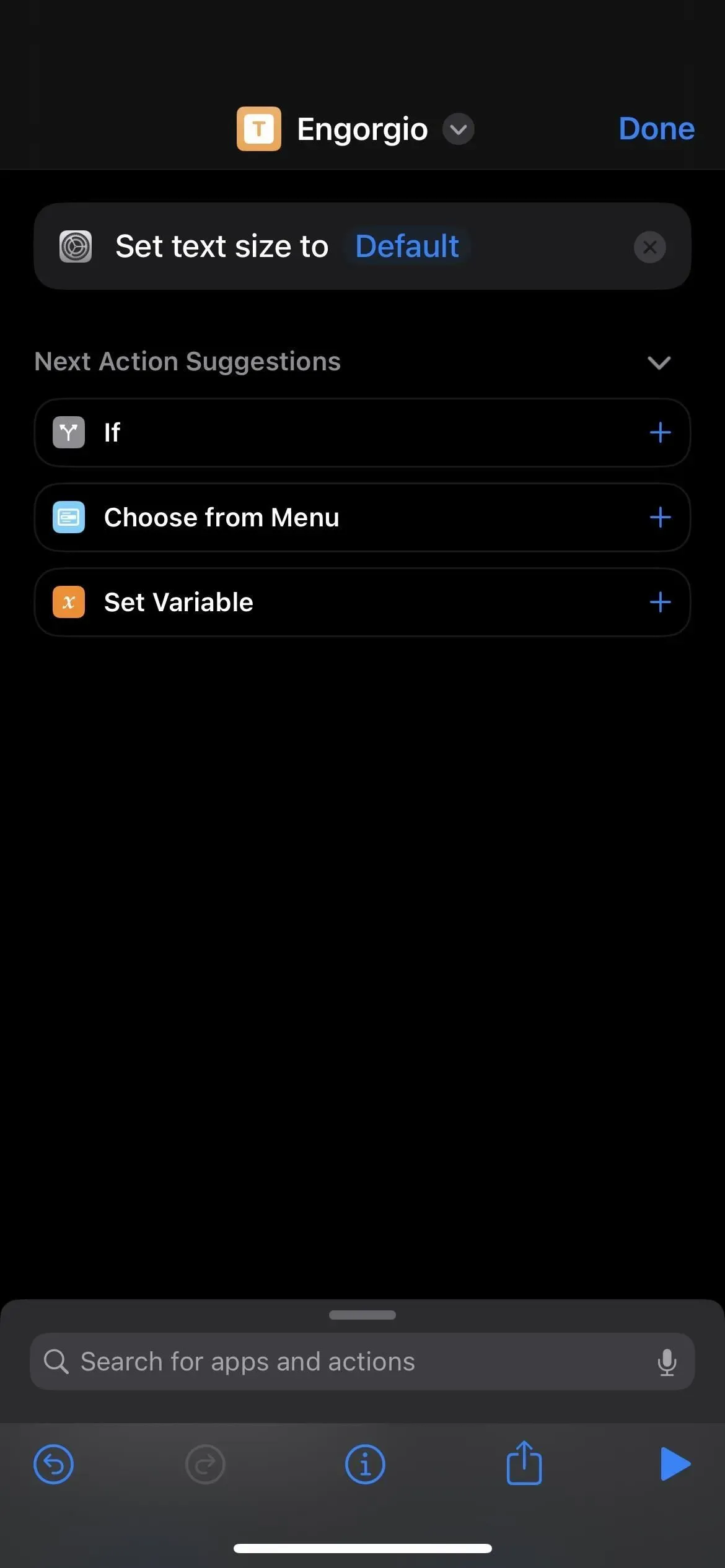Image resolution: width=725 pixels, height=1568 pixels.
Task: Tap Done to finish editing shortcut
Action: tap(656, 129)
